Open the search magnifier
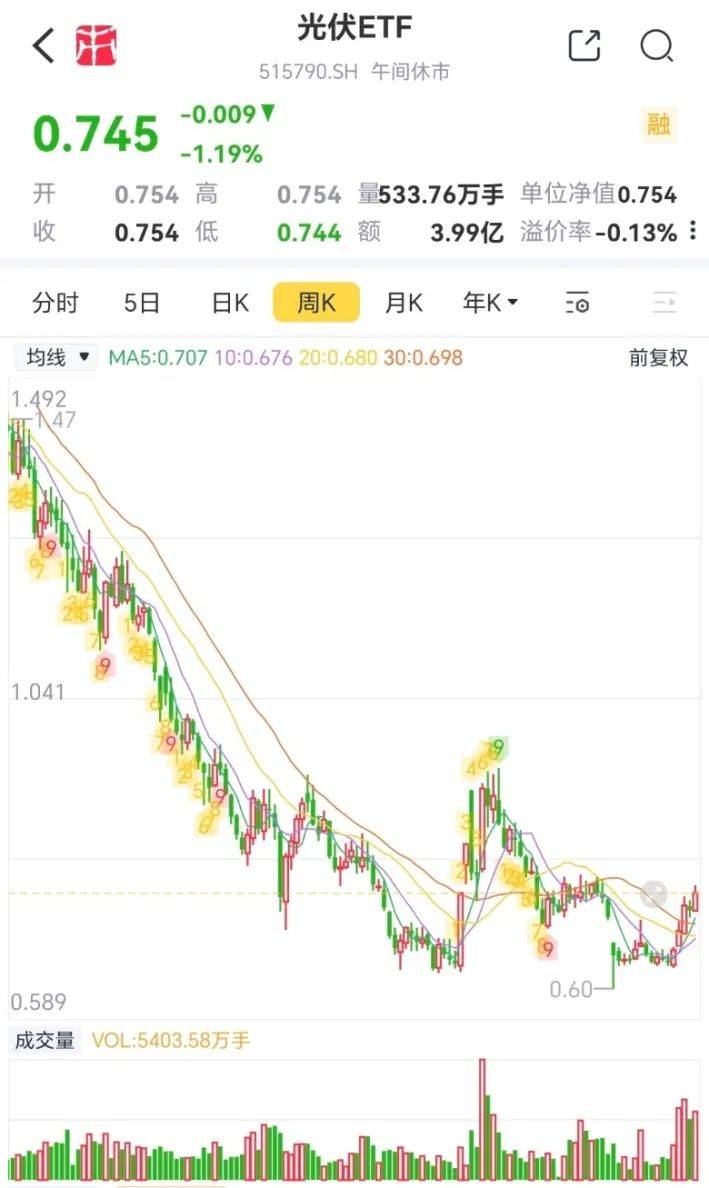Image resolution: width=709 pixels, height=1188 pixels. pyautogui.click(x=657, y=46)
